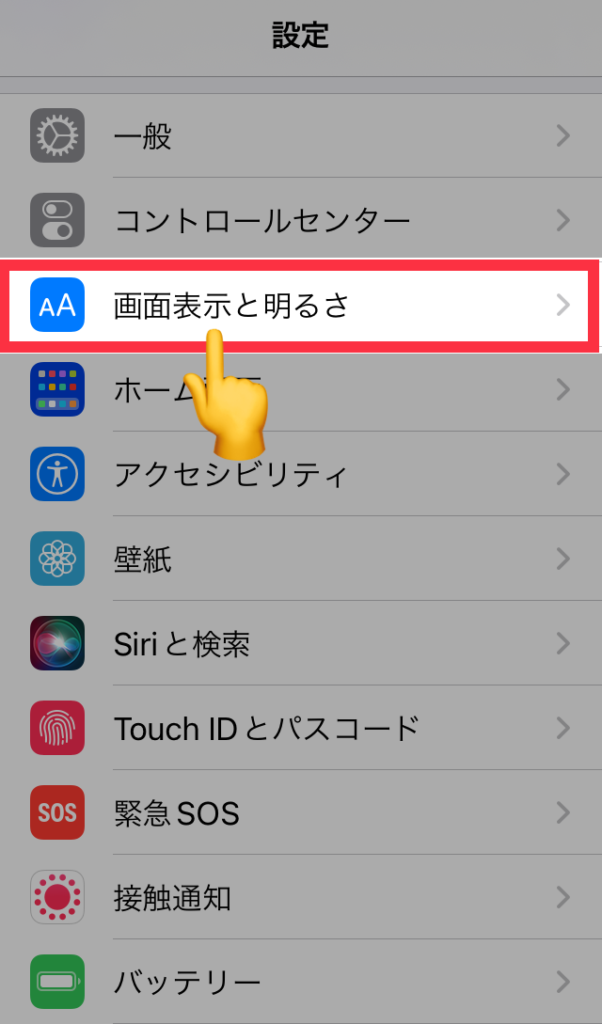
Task: Open 画面表示と明るさ settings
Action: pos(300,305)
